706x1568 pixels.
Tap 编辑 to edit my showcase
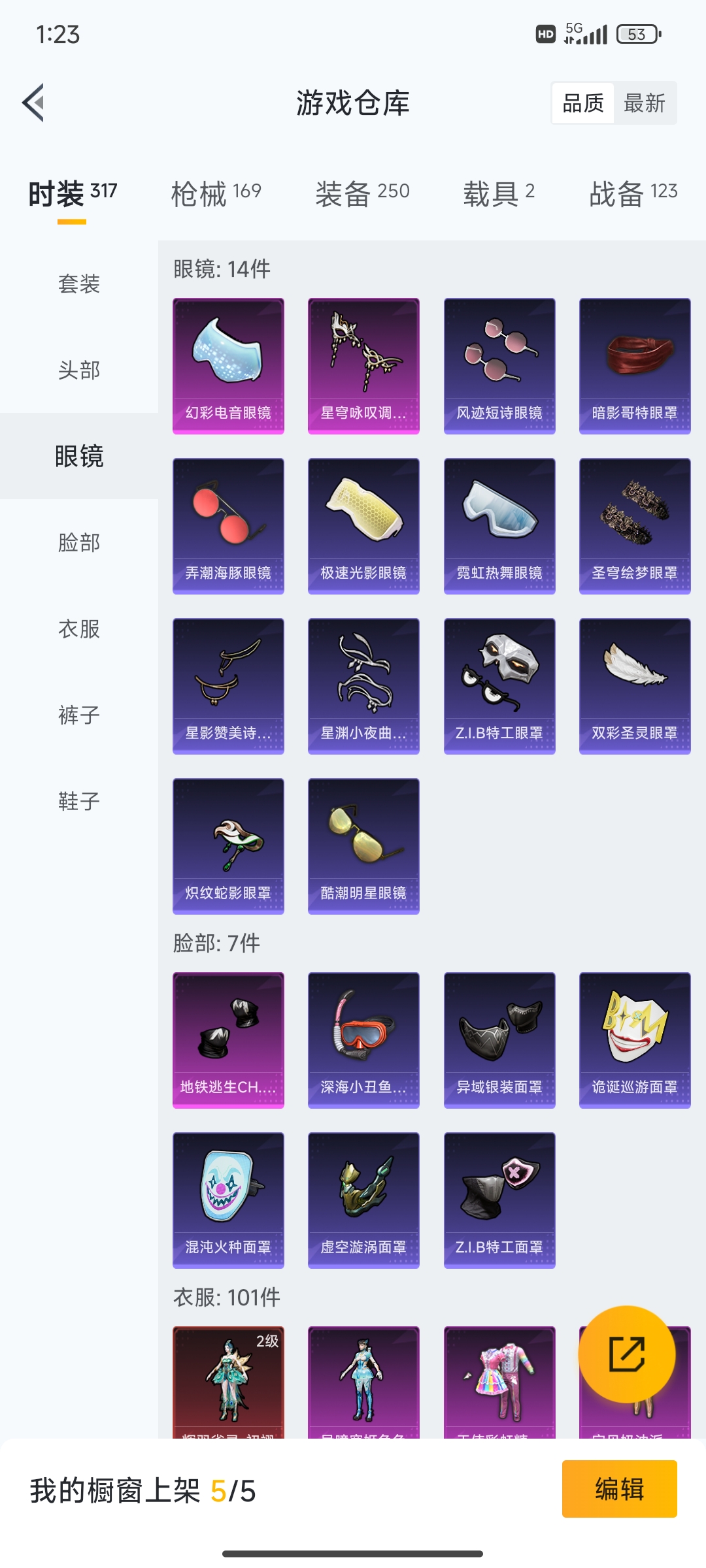619,1489
